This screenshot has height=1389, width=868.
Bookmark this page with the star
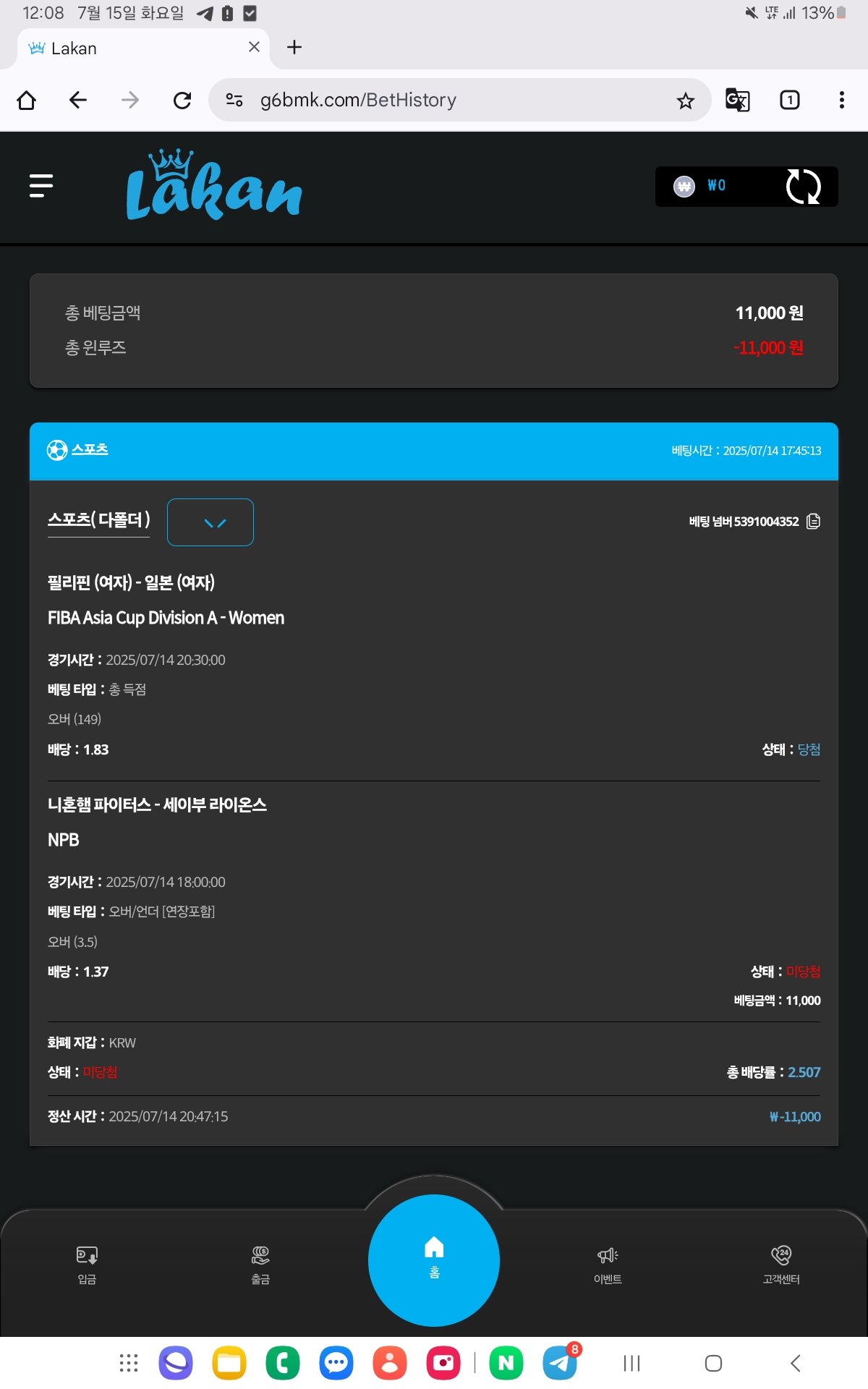[x=685, y=101]
